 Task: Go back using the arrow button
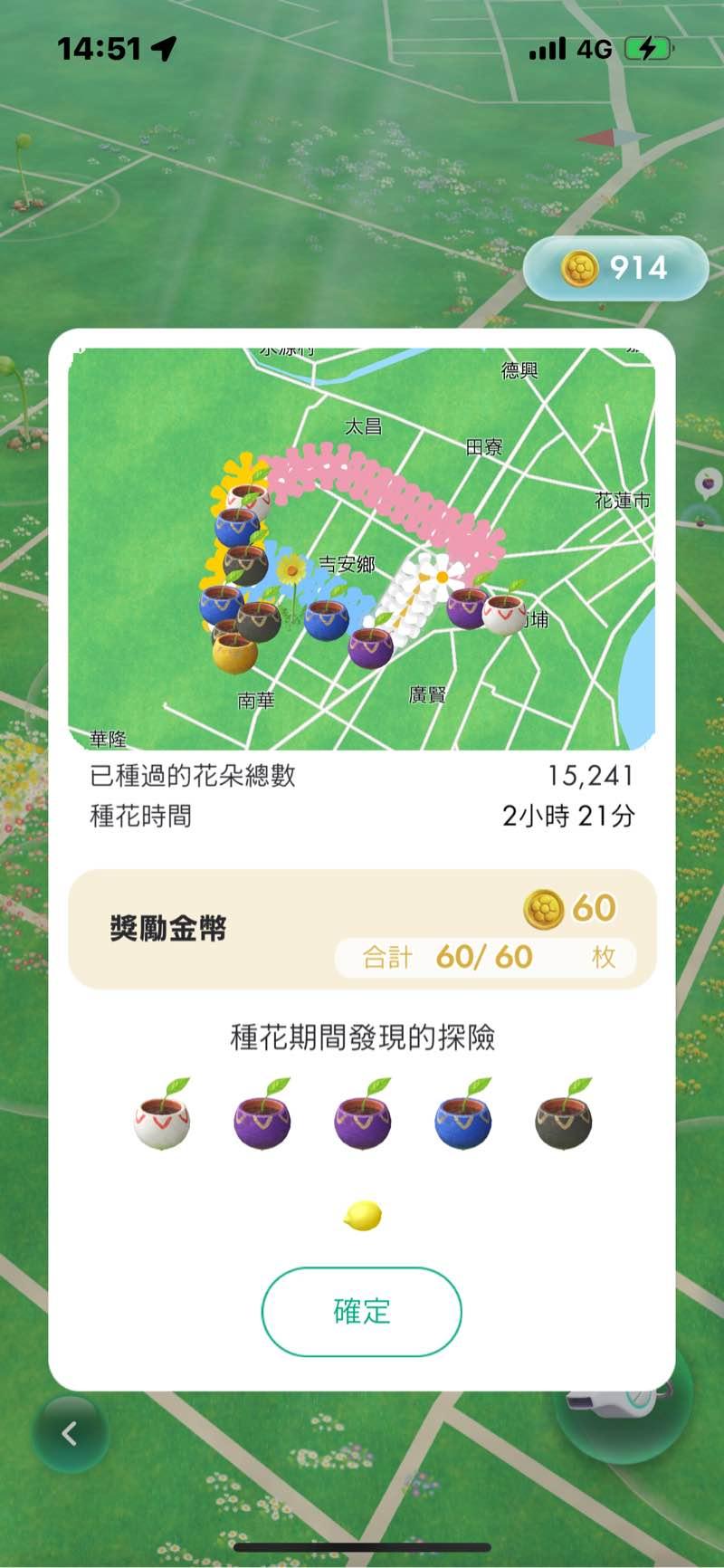(70, 1433)
